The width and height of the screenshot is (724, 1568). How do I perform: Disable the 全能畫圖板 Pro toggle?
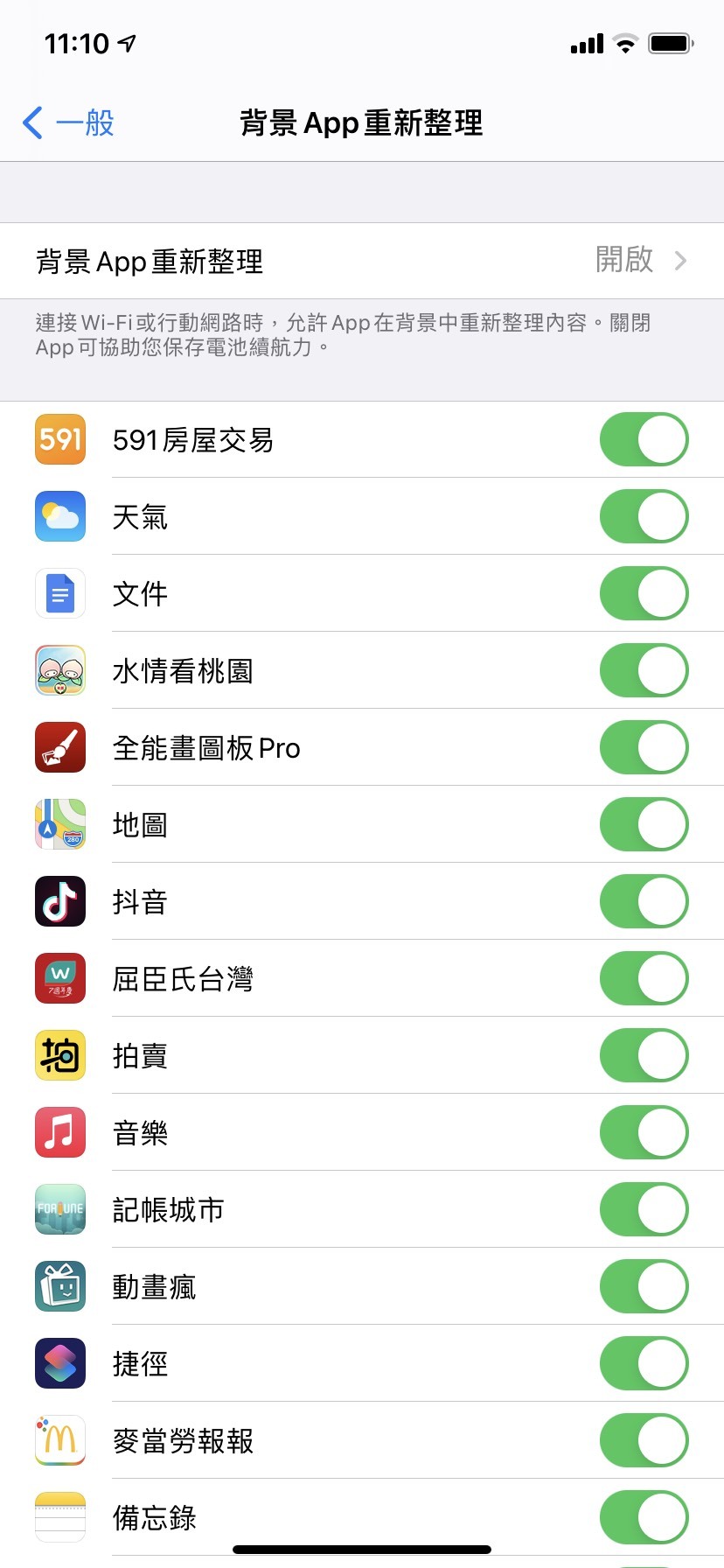pos(644,747)
